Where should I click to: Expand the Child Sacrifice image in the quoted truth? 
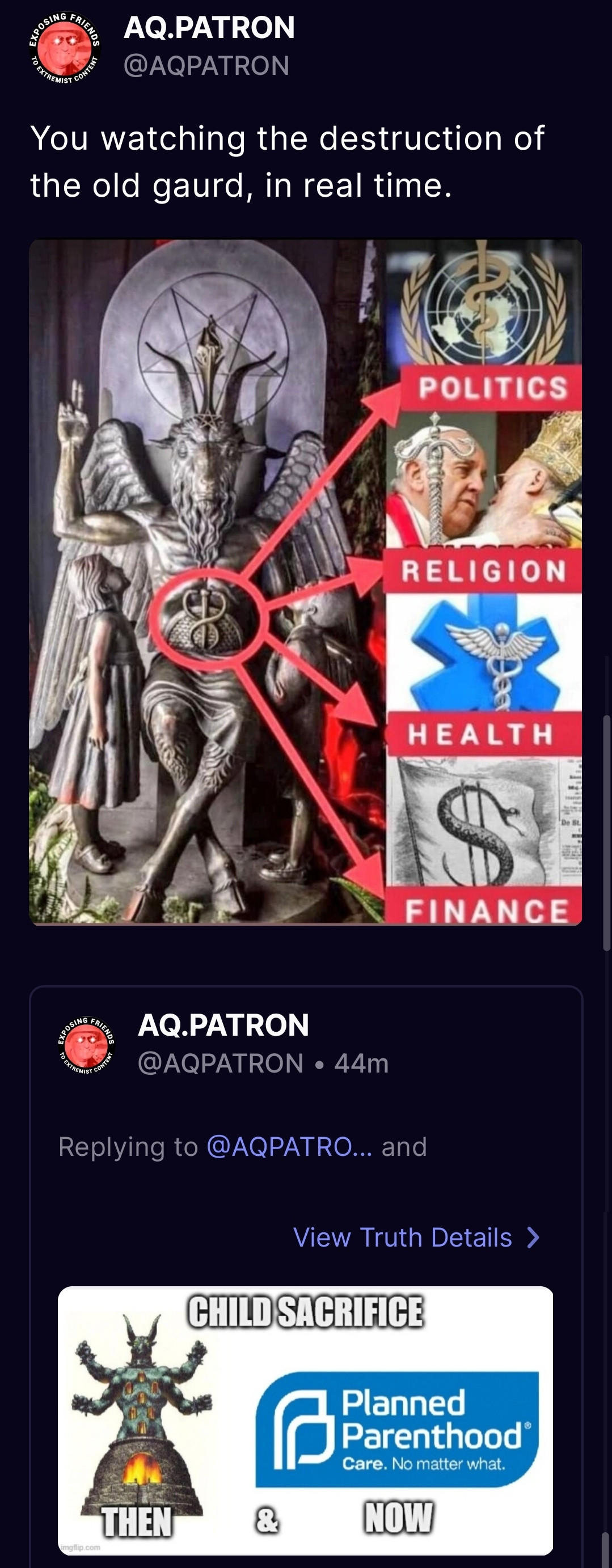pyautogui.click(x=305, y=1419)
